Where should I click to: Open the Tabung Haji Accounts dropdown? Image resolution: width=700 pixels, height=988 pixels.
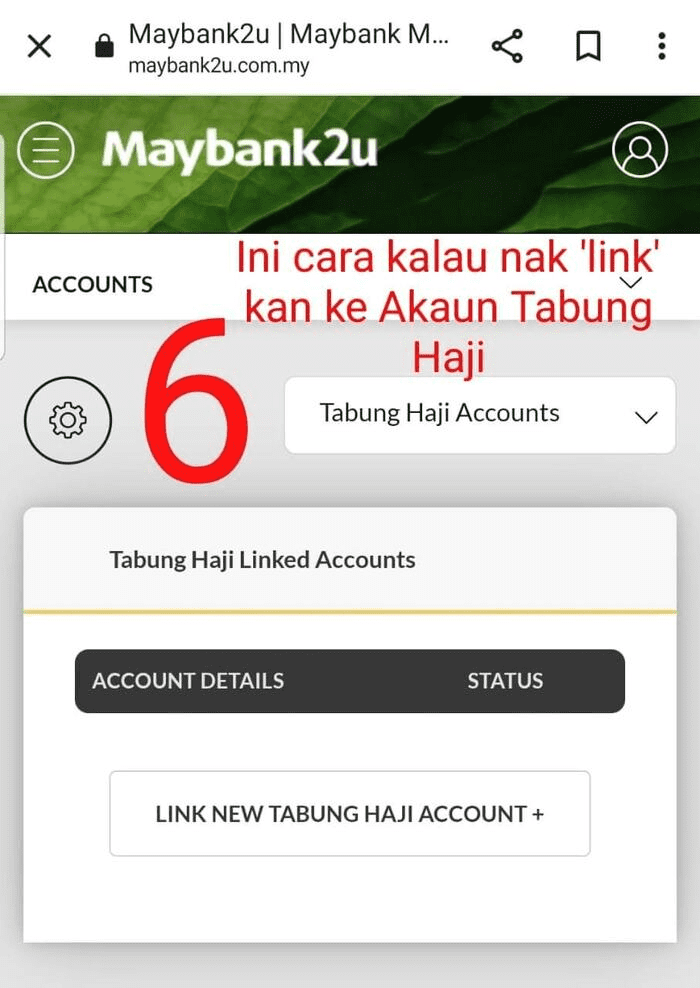pos(480,415)
